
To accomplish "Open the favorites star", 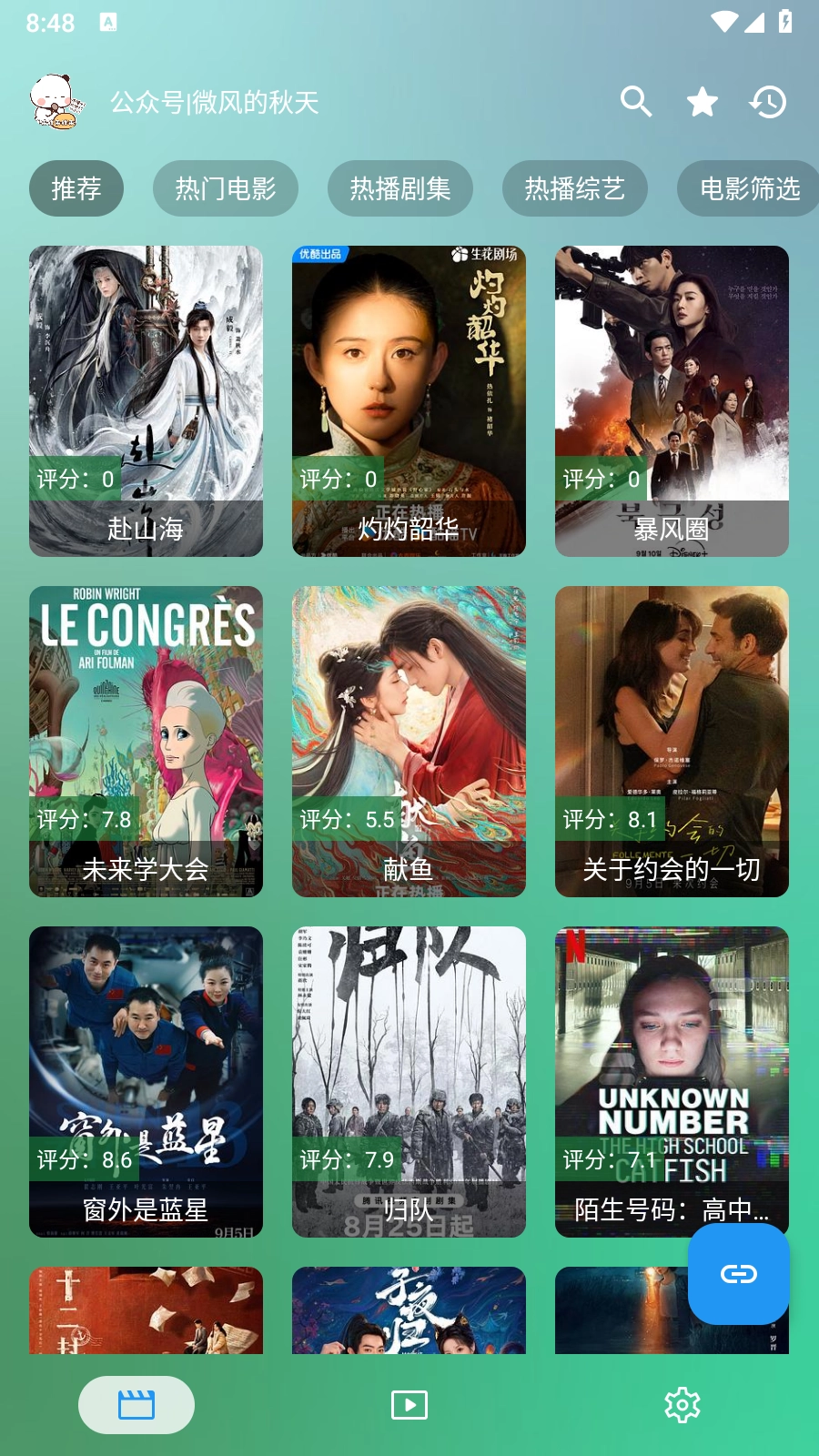I will (702, 102).
